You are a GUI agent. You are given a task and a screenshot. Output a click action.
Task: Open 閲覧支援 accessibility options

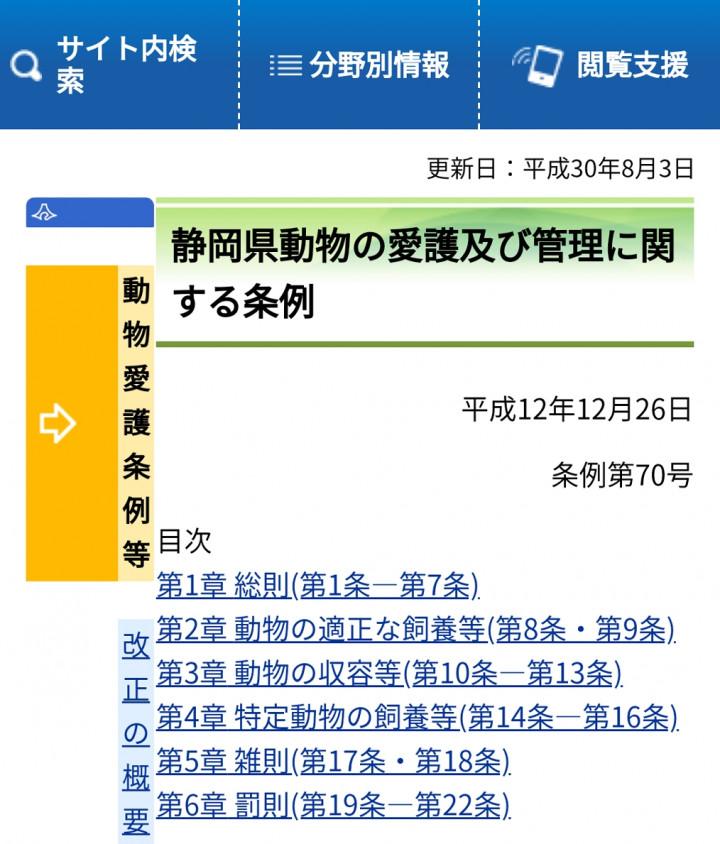602,65
